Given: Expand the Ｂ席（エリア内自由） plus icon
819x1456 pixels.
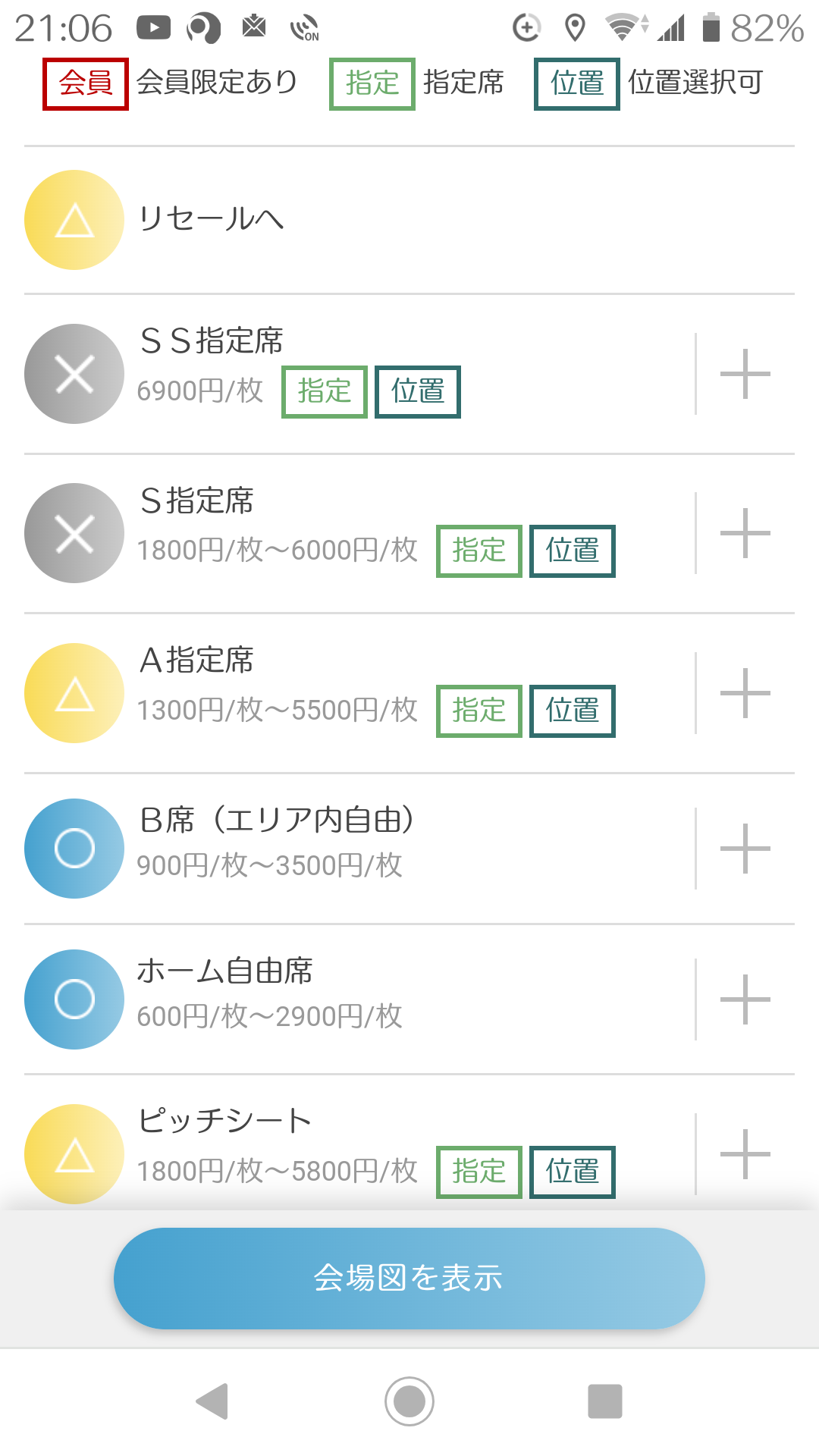Looking at the screenshot, I should pyautogui.click(x=745, y=849).
